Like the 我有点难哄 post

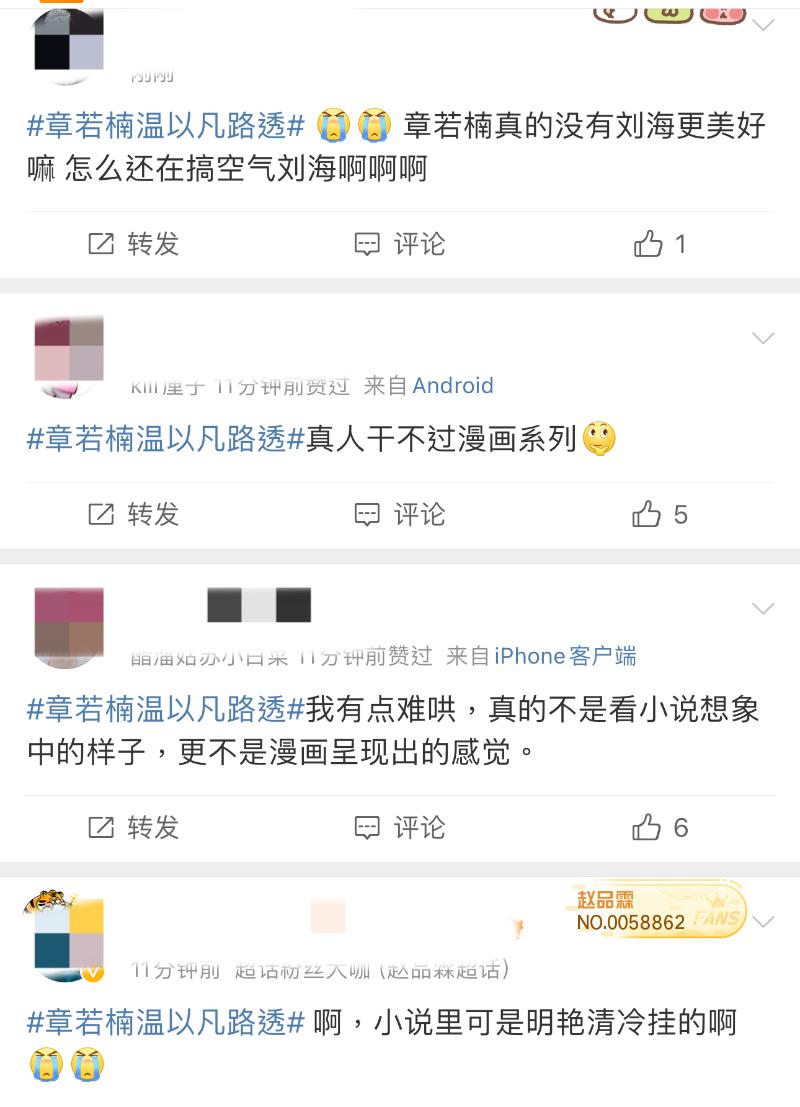pyautogui.click(x=660, y=827)
